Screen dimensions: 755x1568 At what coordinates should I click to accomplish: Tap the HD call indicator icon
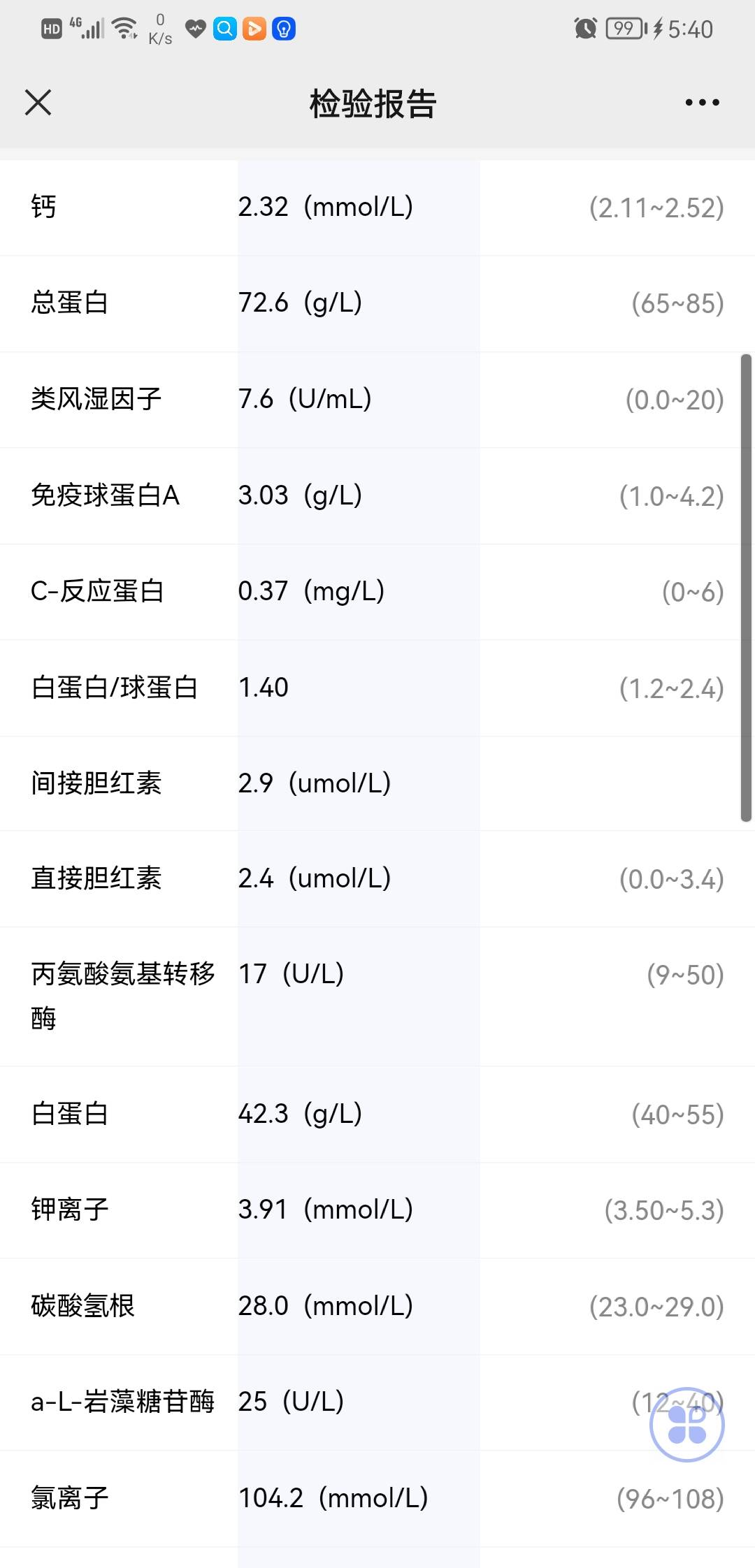(49, 28)
